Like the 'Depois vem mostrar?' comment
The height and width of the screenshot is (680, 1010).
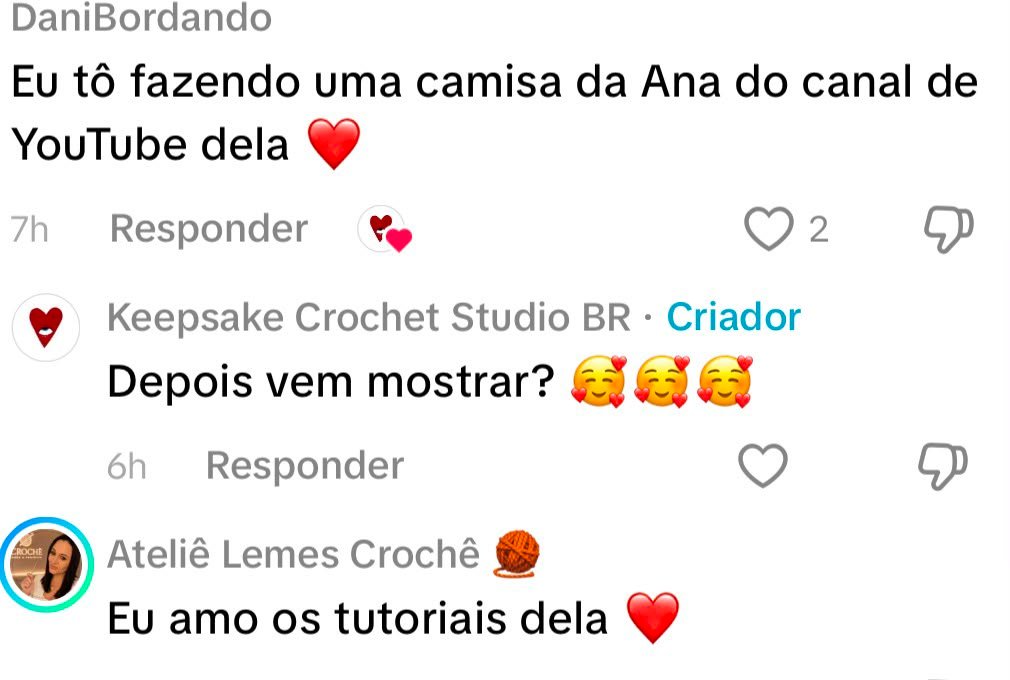[x=763, y=465]
